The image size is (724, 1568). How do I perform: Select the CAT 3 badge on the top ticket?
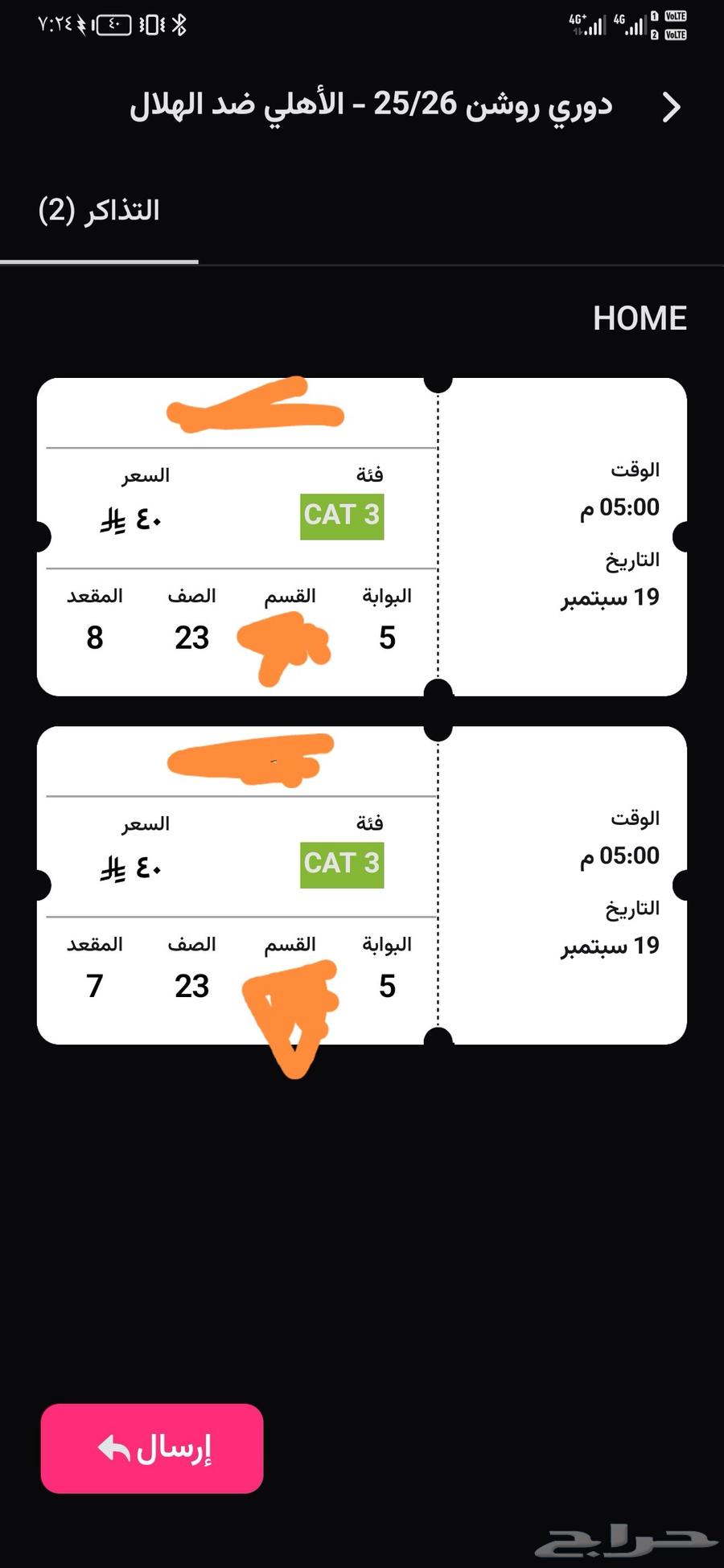341,515
